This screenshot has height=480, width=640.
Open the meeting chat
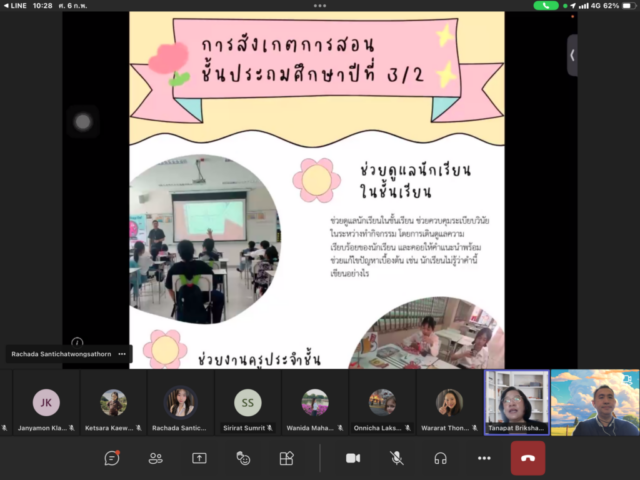[x=112, y=458]
